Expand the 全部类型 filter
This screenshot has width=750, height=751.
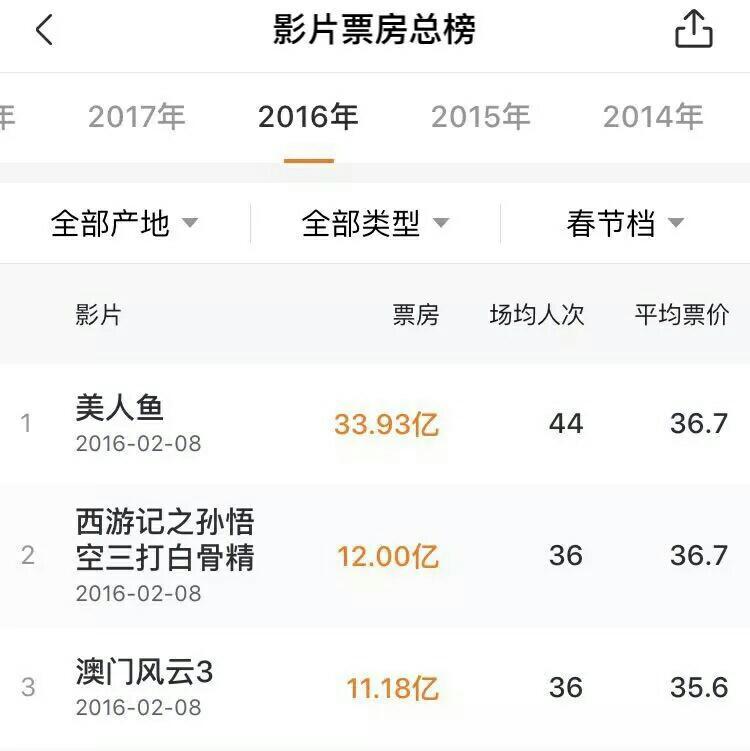click(375, 224)
